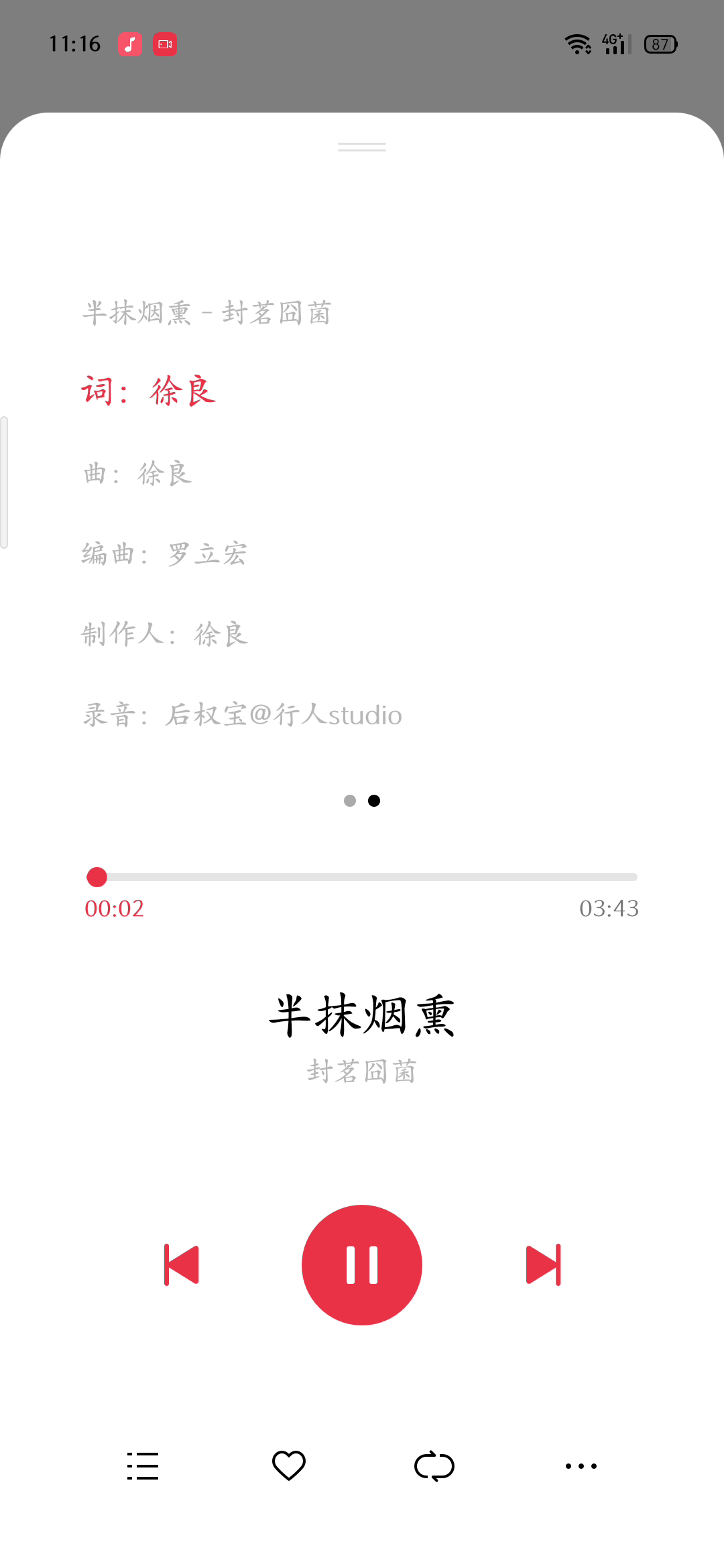Pause the current song
Screen dimensions: 724x1568
coord(362,1264)
